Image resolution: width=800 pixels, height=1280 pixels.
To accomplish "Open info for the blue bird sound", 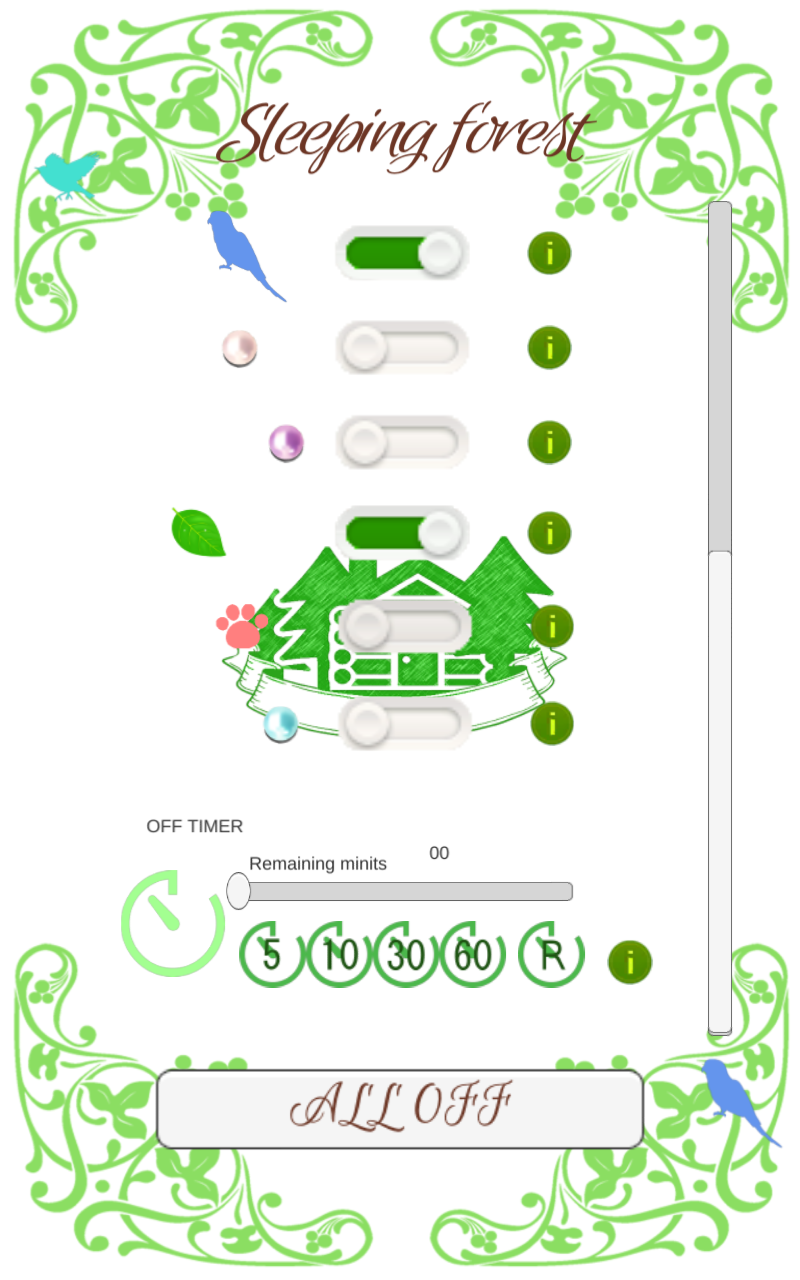I will (x=549, y=253).
